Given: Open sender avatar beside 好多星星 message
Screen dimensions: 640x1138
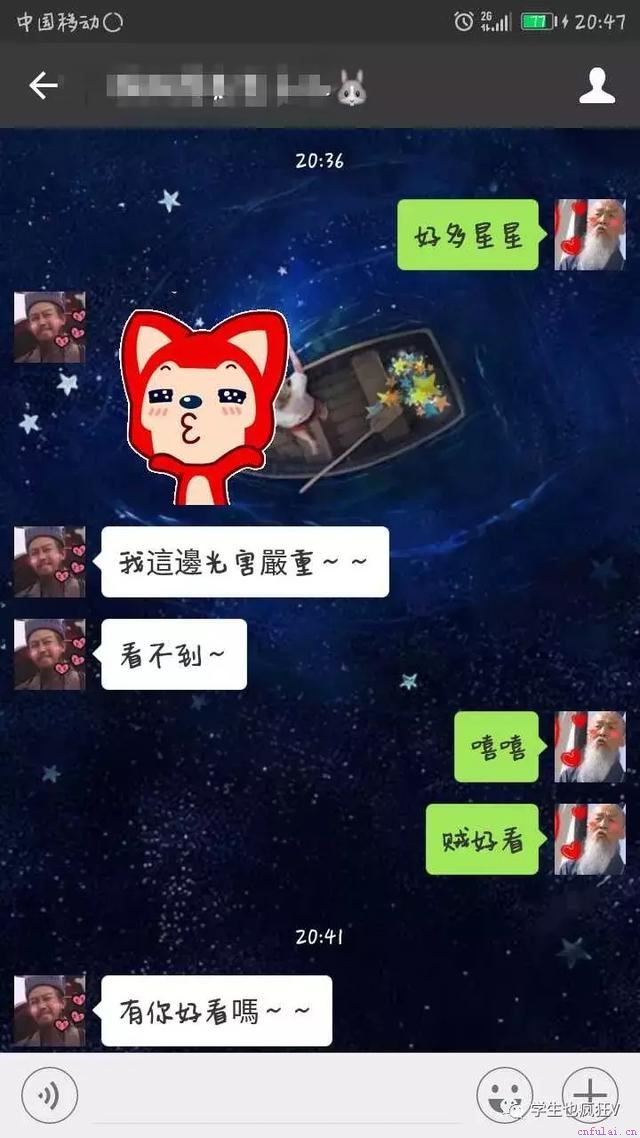Looking at the screenshot, I should [x=589, y=235].
